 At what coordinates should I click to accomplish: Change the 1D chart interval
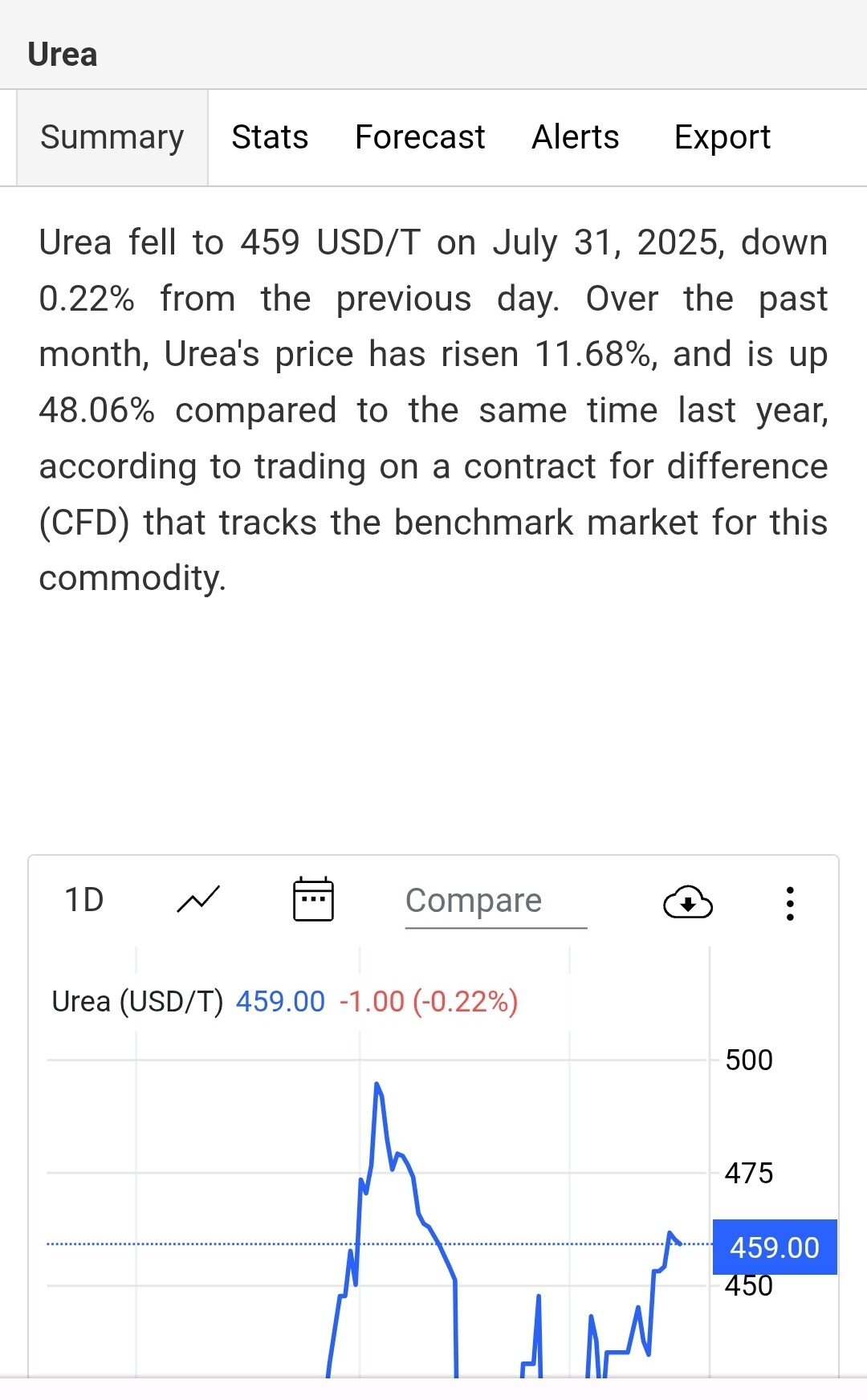point(84,900)
